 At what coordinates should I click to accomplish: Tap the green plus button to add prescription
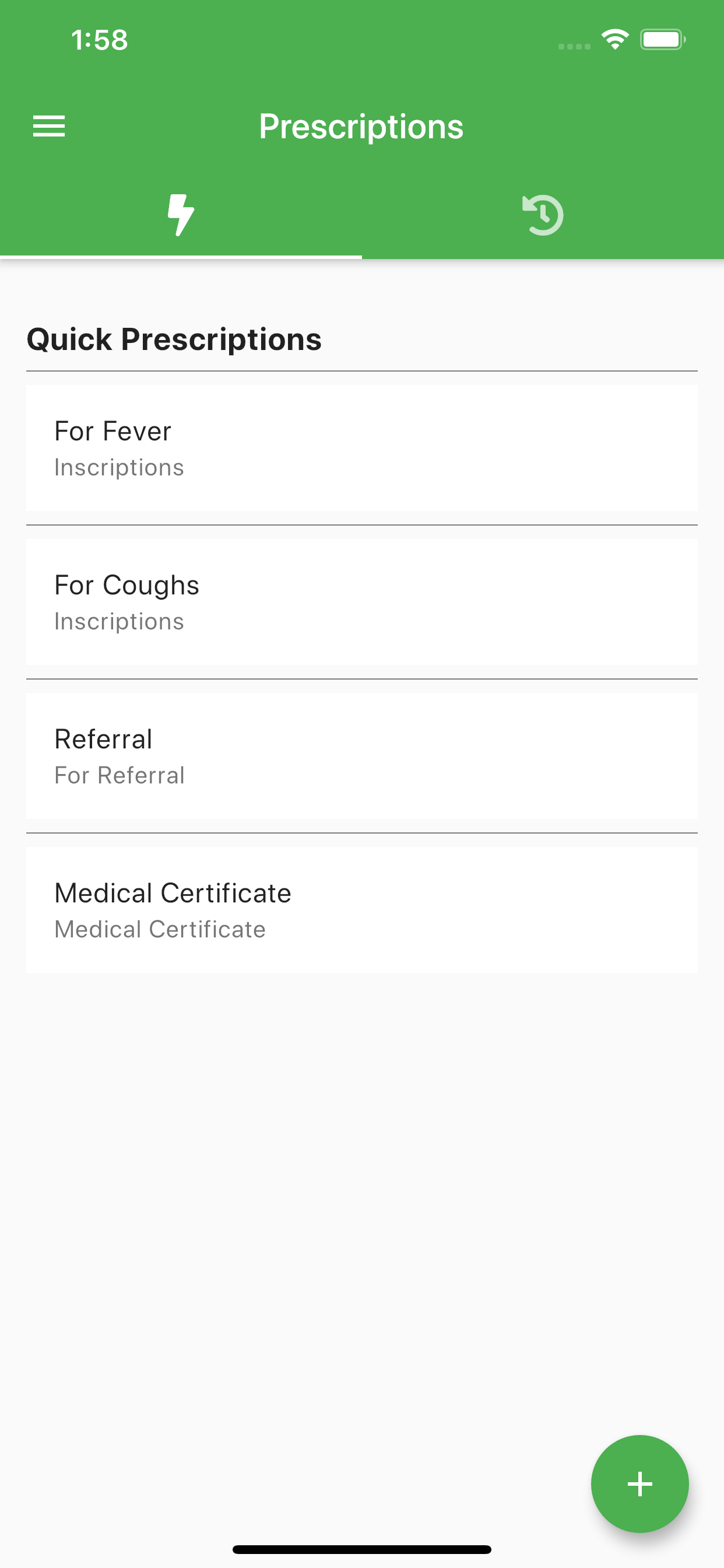coord(639,1484)
